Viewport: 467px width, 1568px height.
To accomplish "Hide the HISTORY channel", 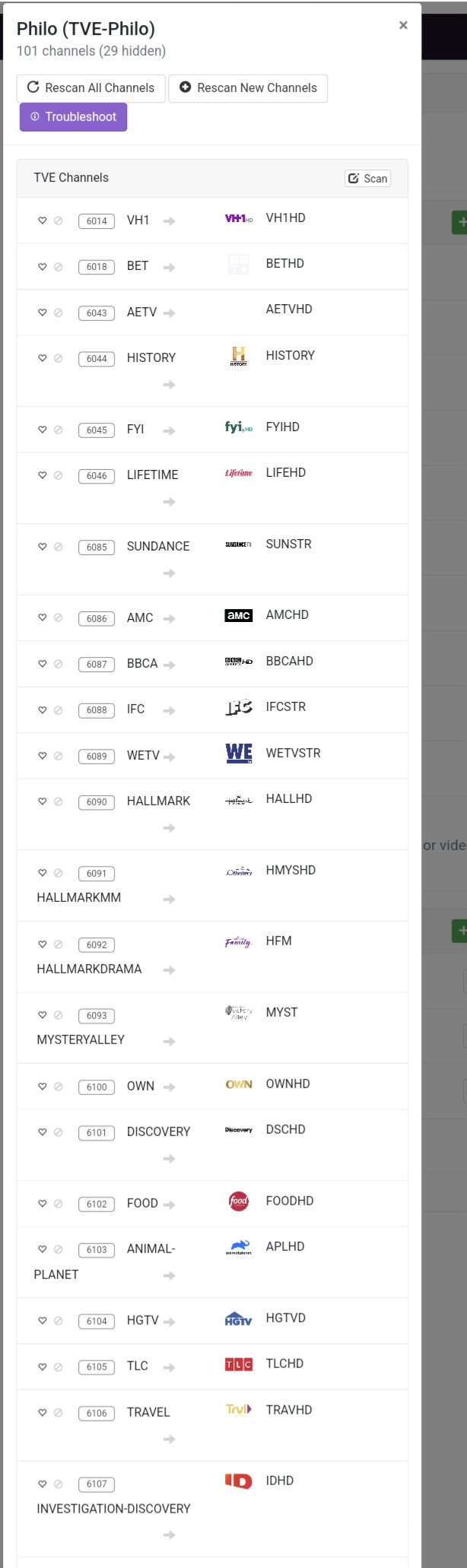I will (58, 358).
